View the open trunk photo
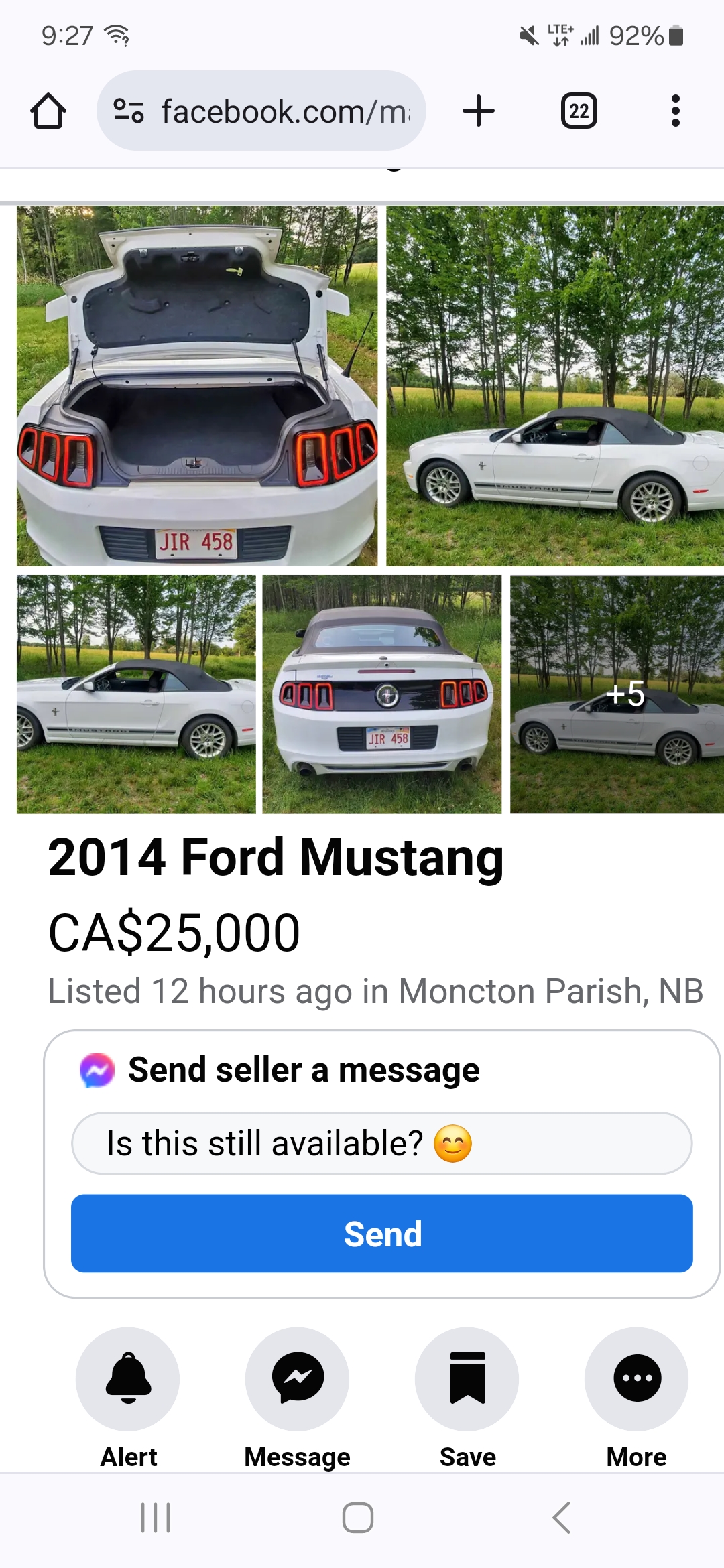The height and width of the screenshot is (1568, 724). coord(197,385)
